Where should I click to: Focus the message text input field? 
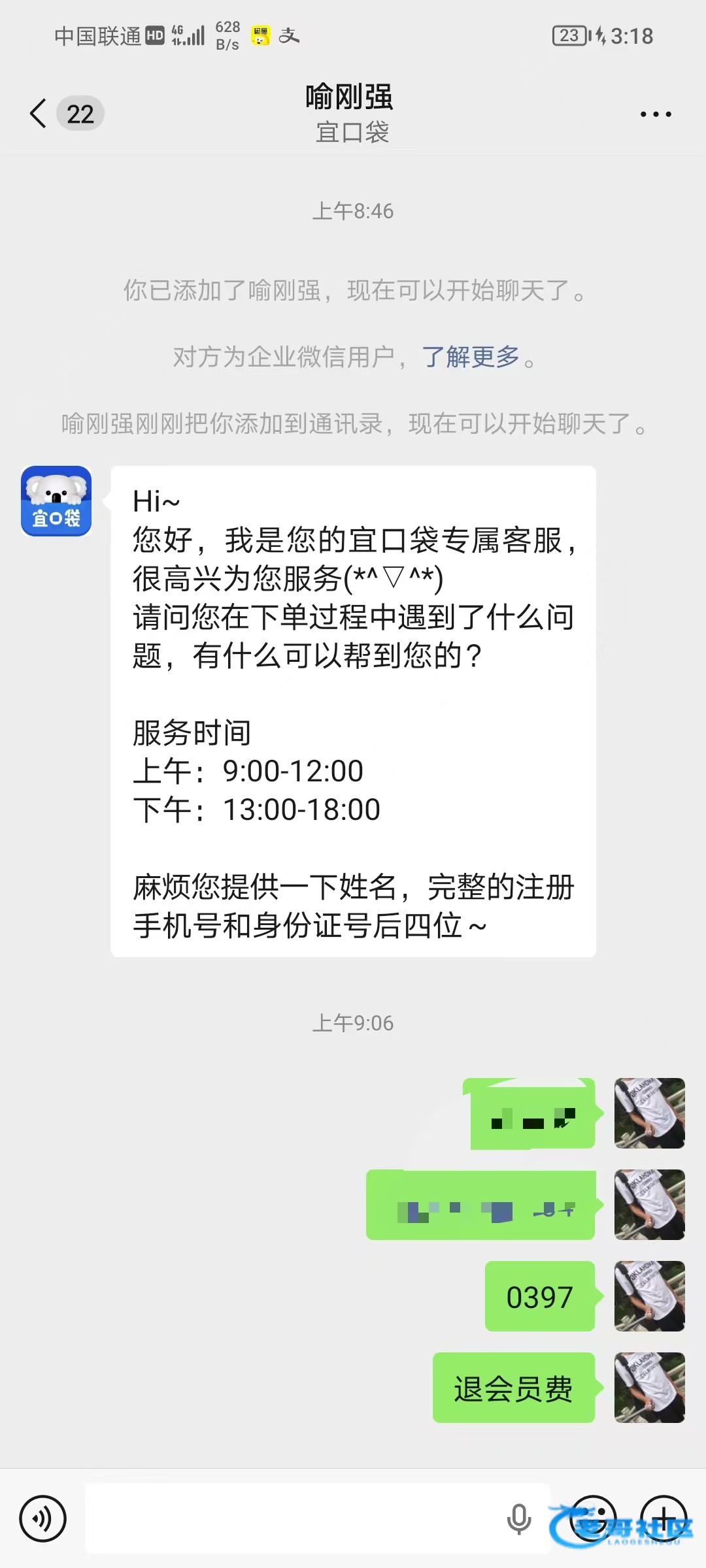click(294, 1518)
